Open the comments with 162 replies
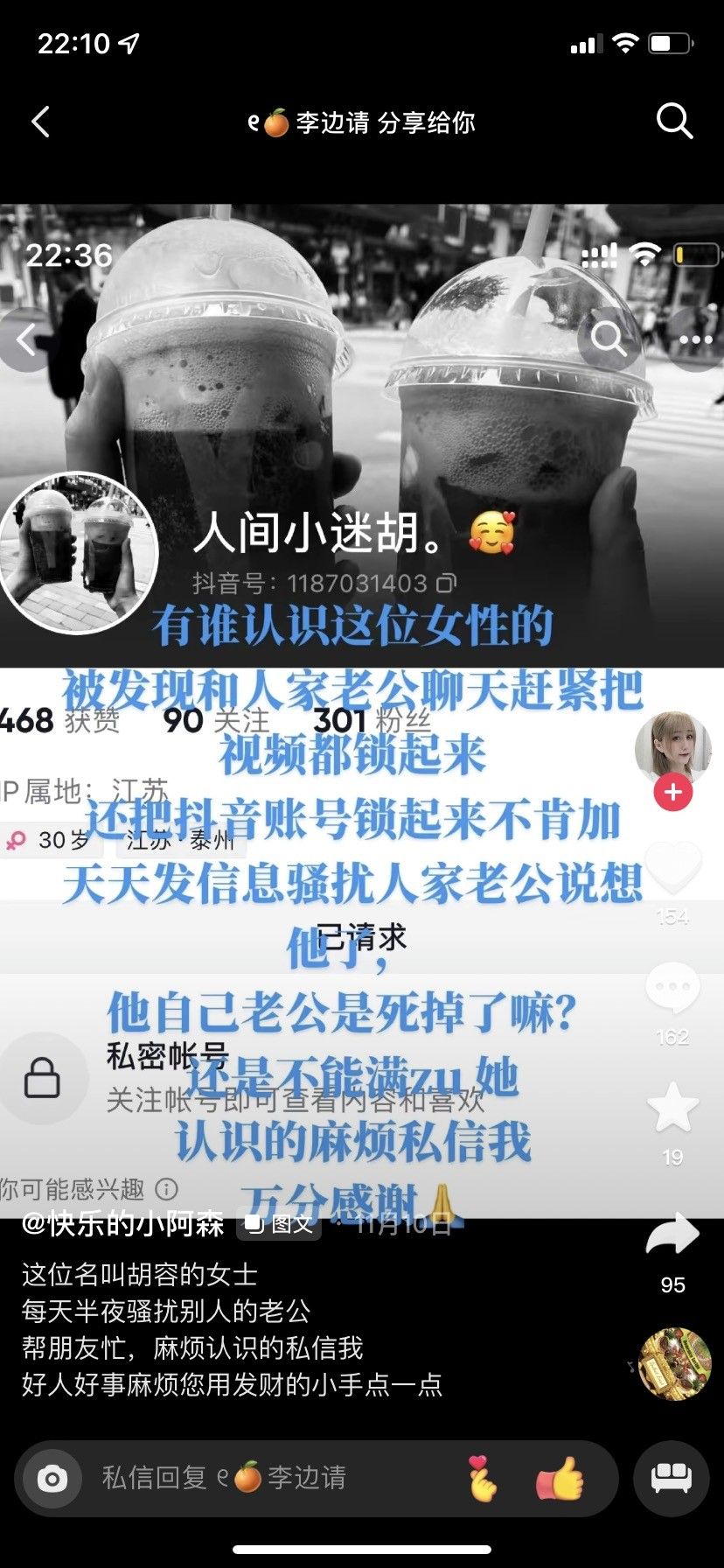This screenshot has width=724, height=1568. tap(672, 989)
